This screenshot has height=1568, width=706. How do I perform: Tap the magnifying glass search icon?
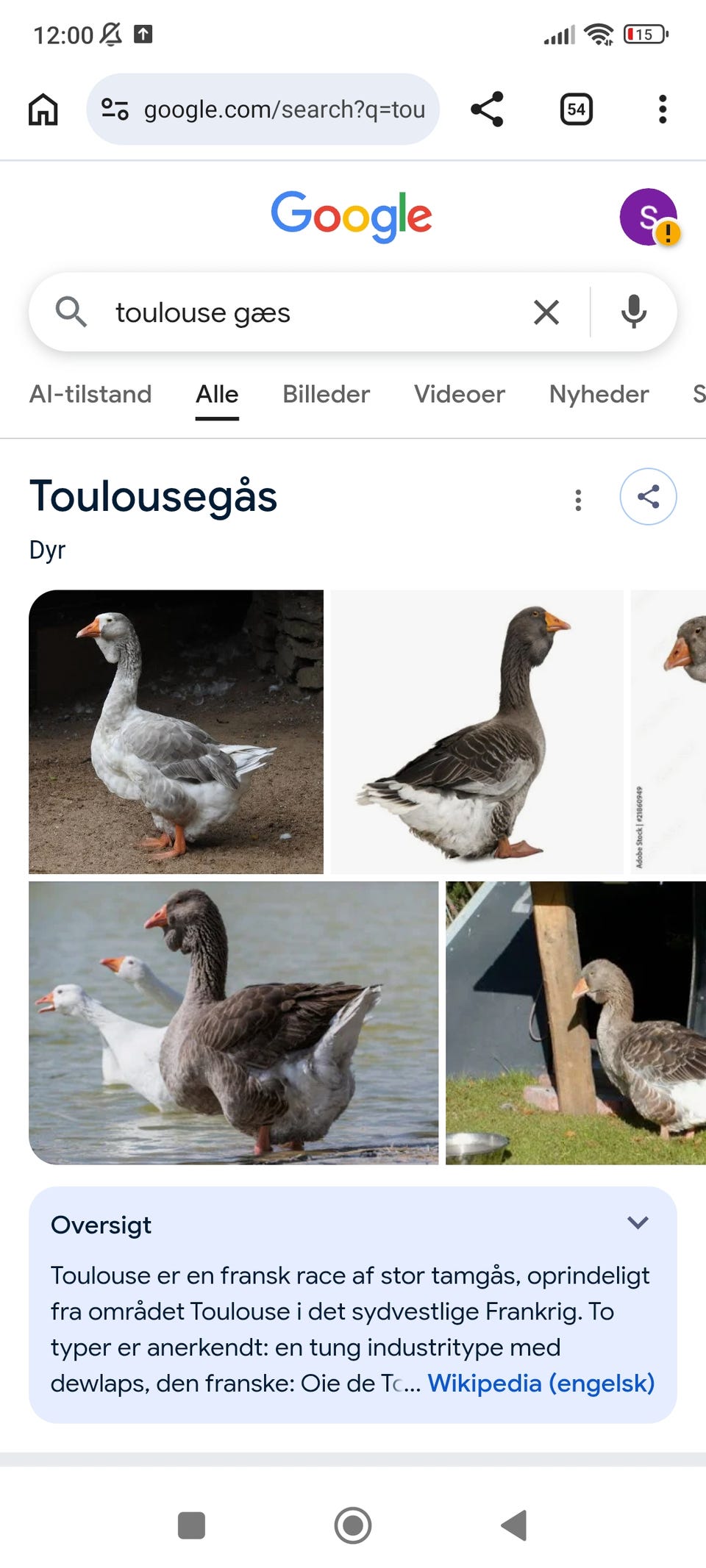click(71, 312)
